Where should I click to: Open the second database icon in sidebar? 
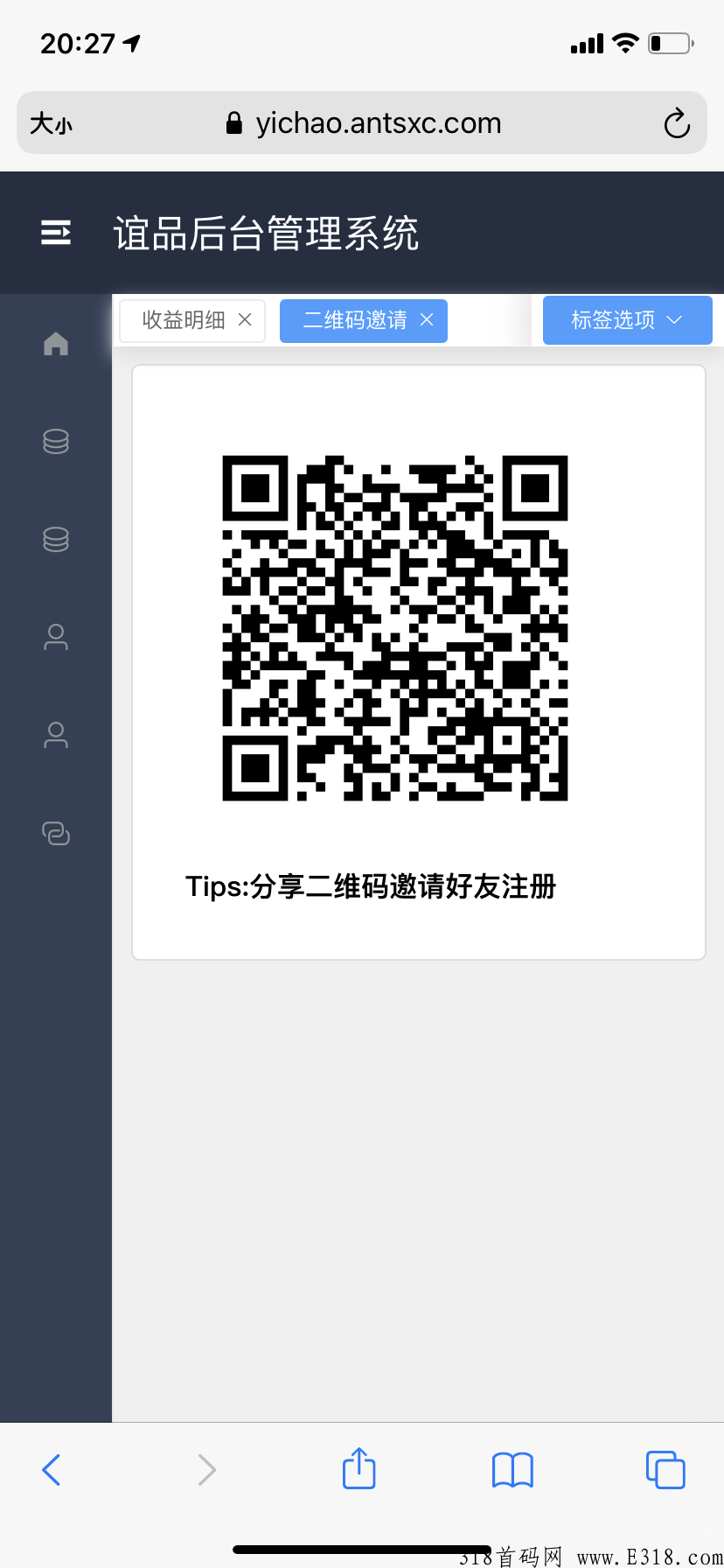[55, 539]
